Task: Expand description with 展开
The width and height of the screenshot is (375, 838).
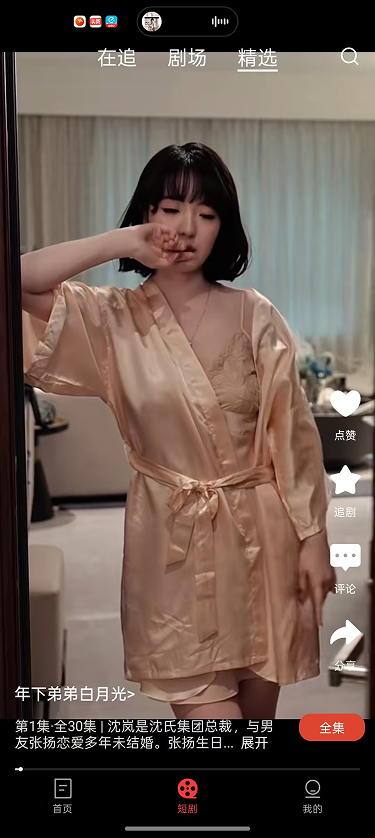Action: tap(254, 743)
